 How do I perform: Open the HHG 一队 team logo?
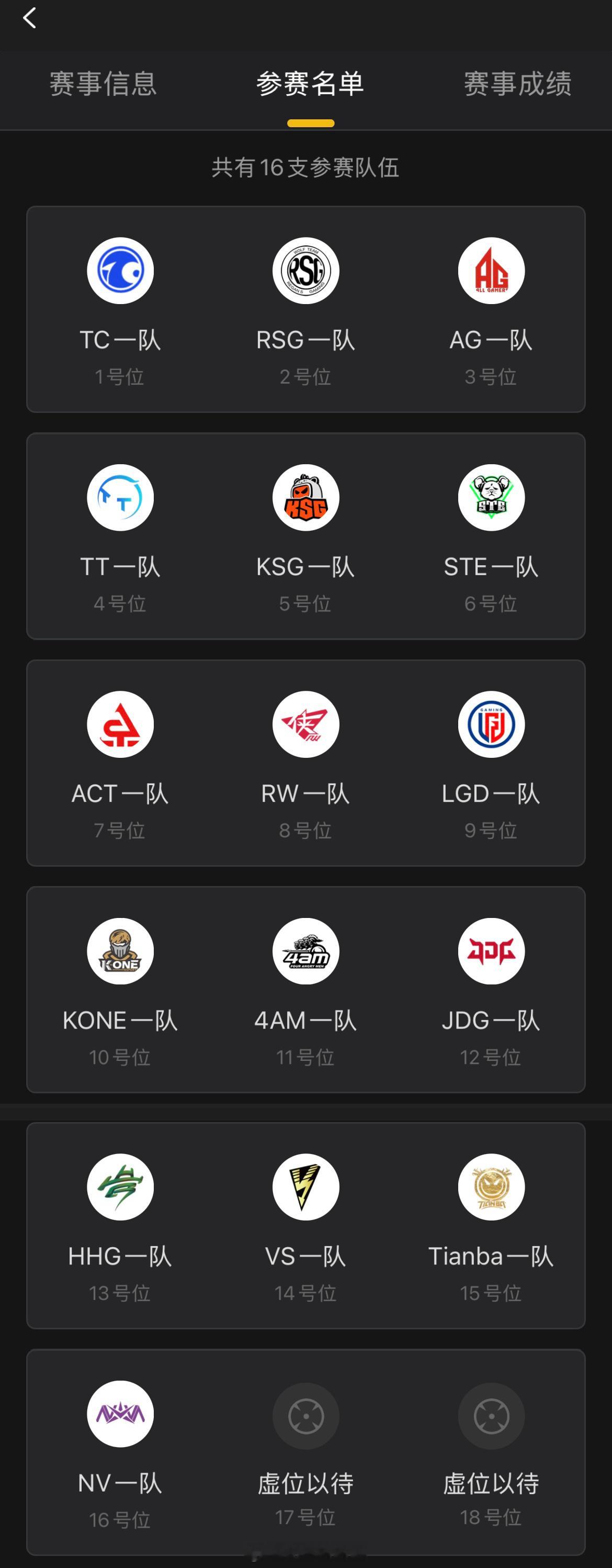pyautogui.click(x=120, y=1186)
